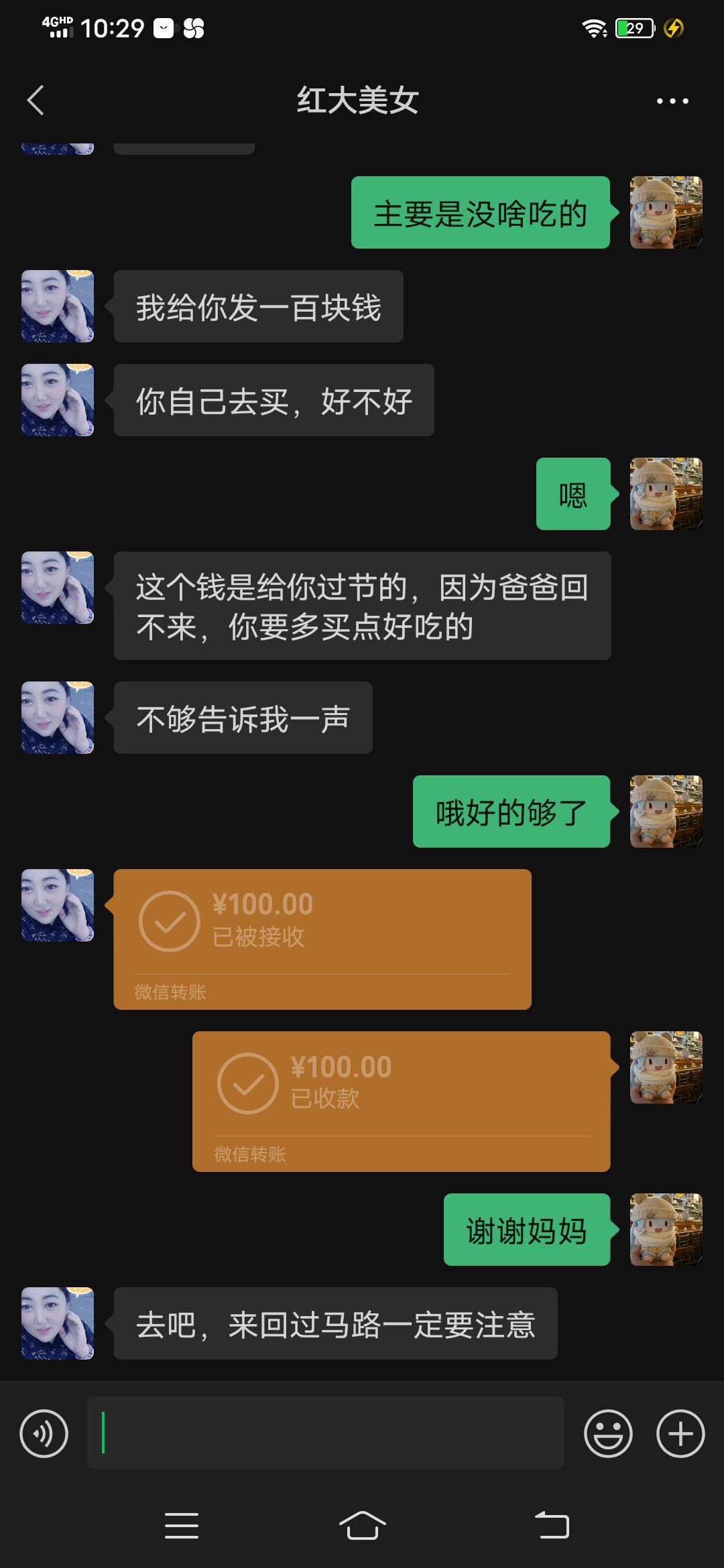Tap the contact's avatar beside 我给你发一百块钱

pos(58,306)
